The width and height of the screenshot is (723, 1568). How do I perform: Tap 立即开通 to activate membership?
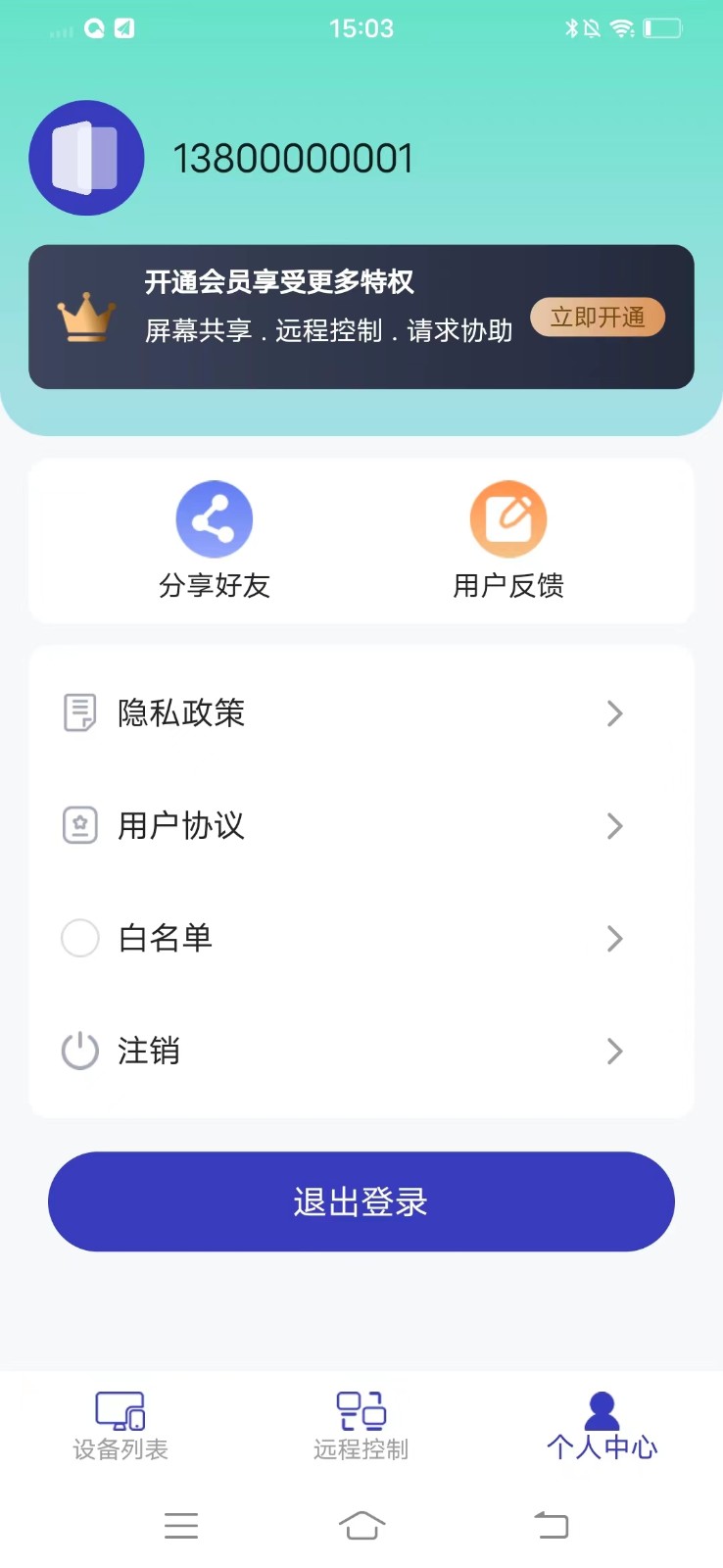598,318
